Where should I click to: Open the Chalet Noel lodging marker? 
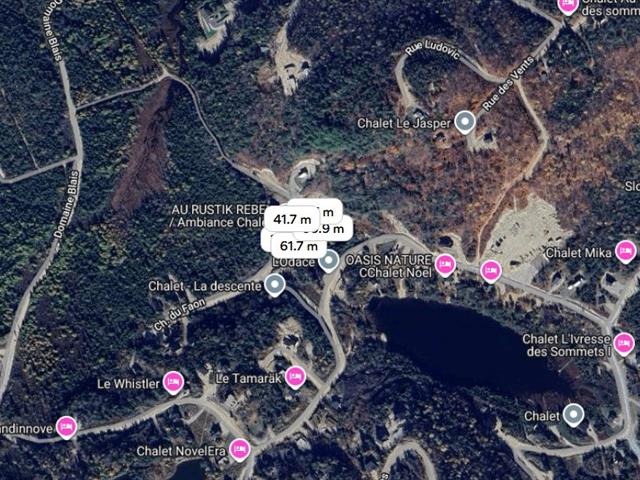pyautogui.click(x=445, y=265)
